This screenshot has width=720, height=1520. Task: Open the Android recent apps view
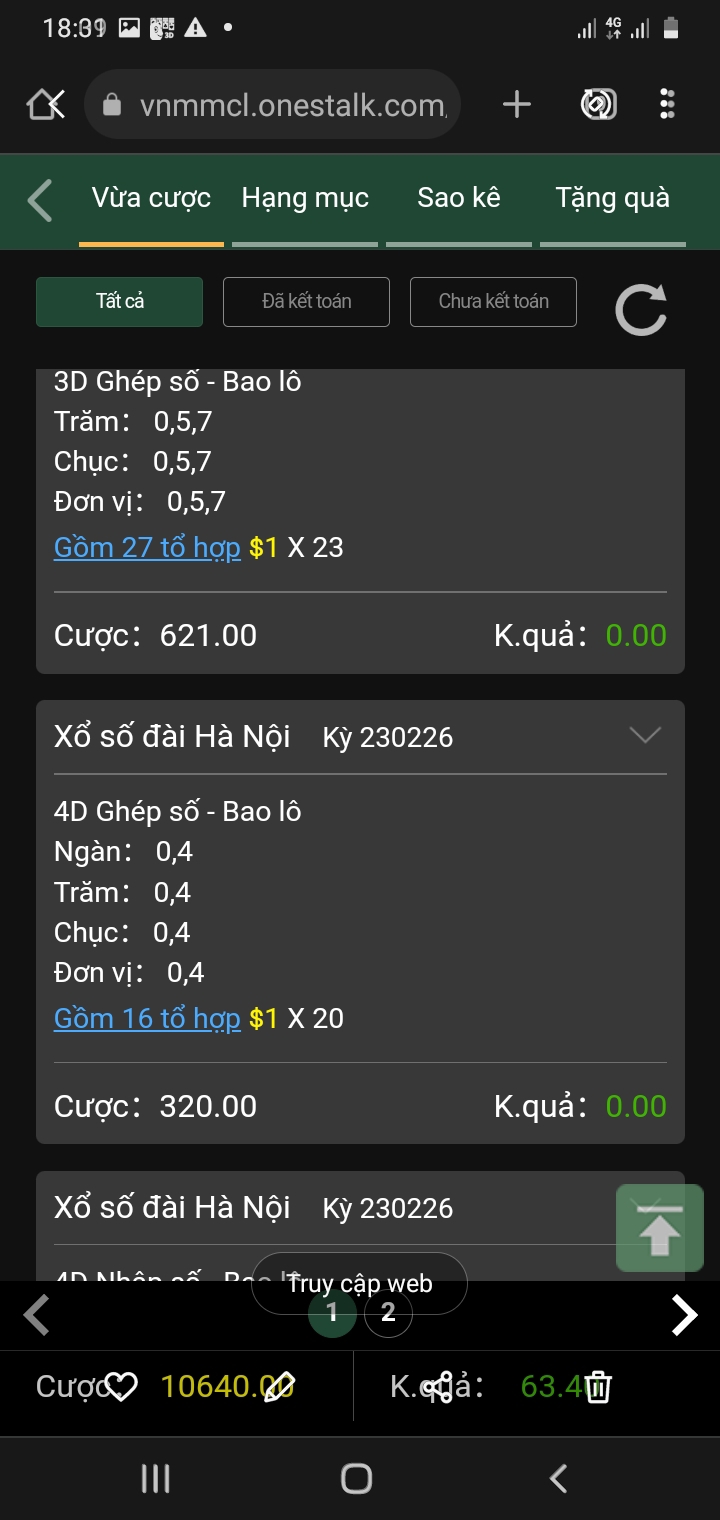point(155,1478)
